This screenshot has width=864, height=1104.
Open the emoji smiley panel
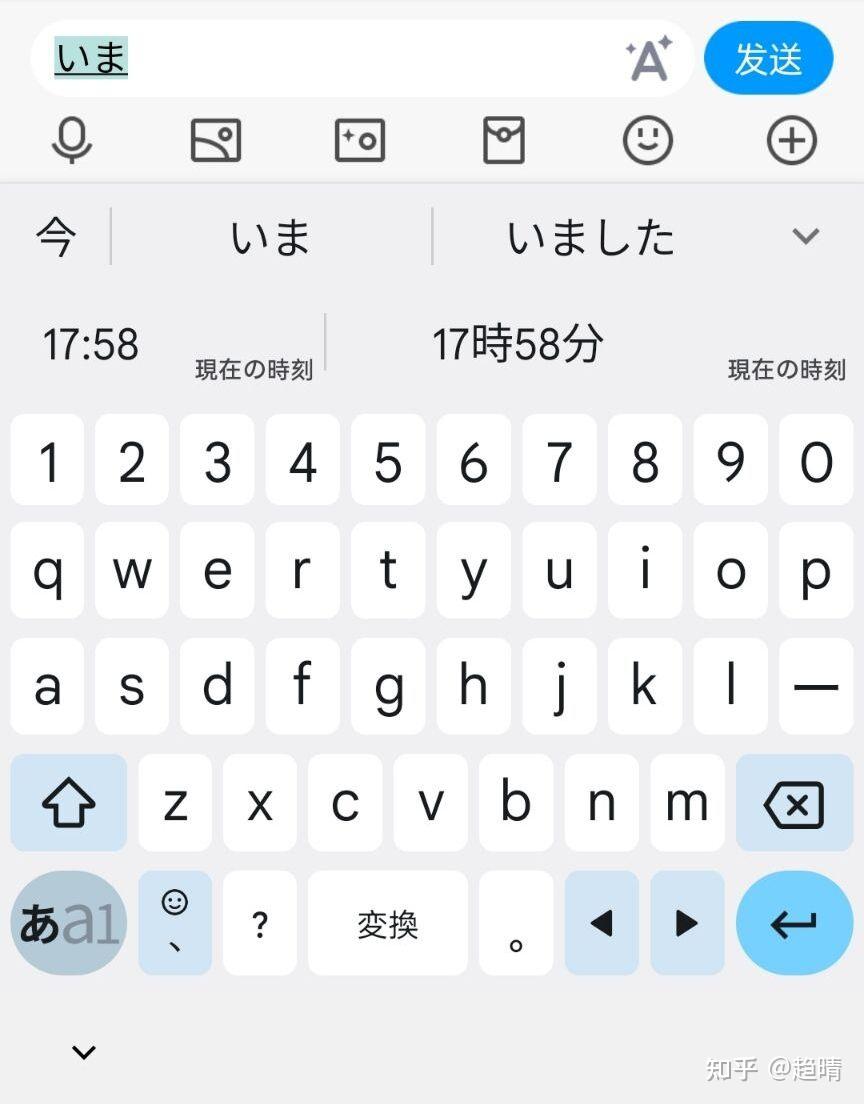(648, 141)
